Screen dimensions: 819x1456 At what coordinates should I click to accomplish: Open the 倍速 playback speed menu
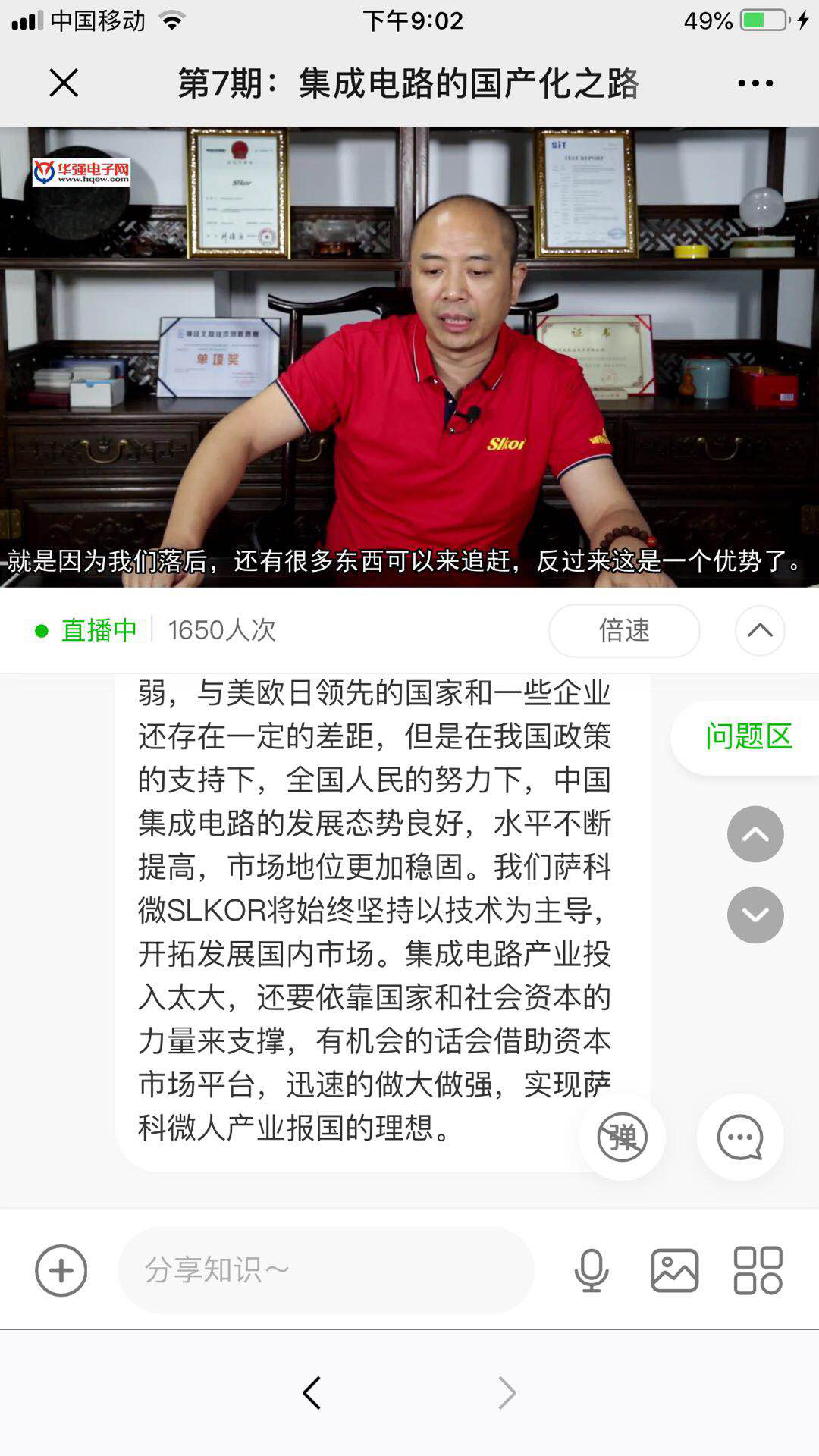(624, 631)
